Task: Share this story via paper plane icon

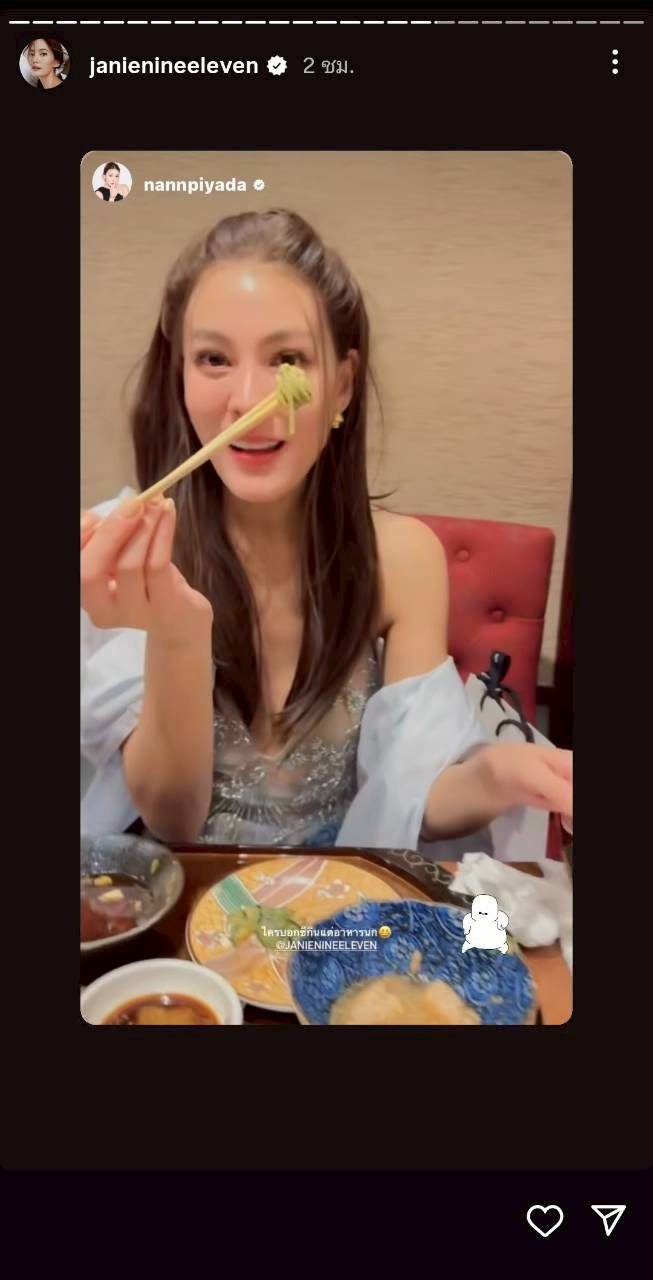Action: click(x=608, y=1220)
